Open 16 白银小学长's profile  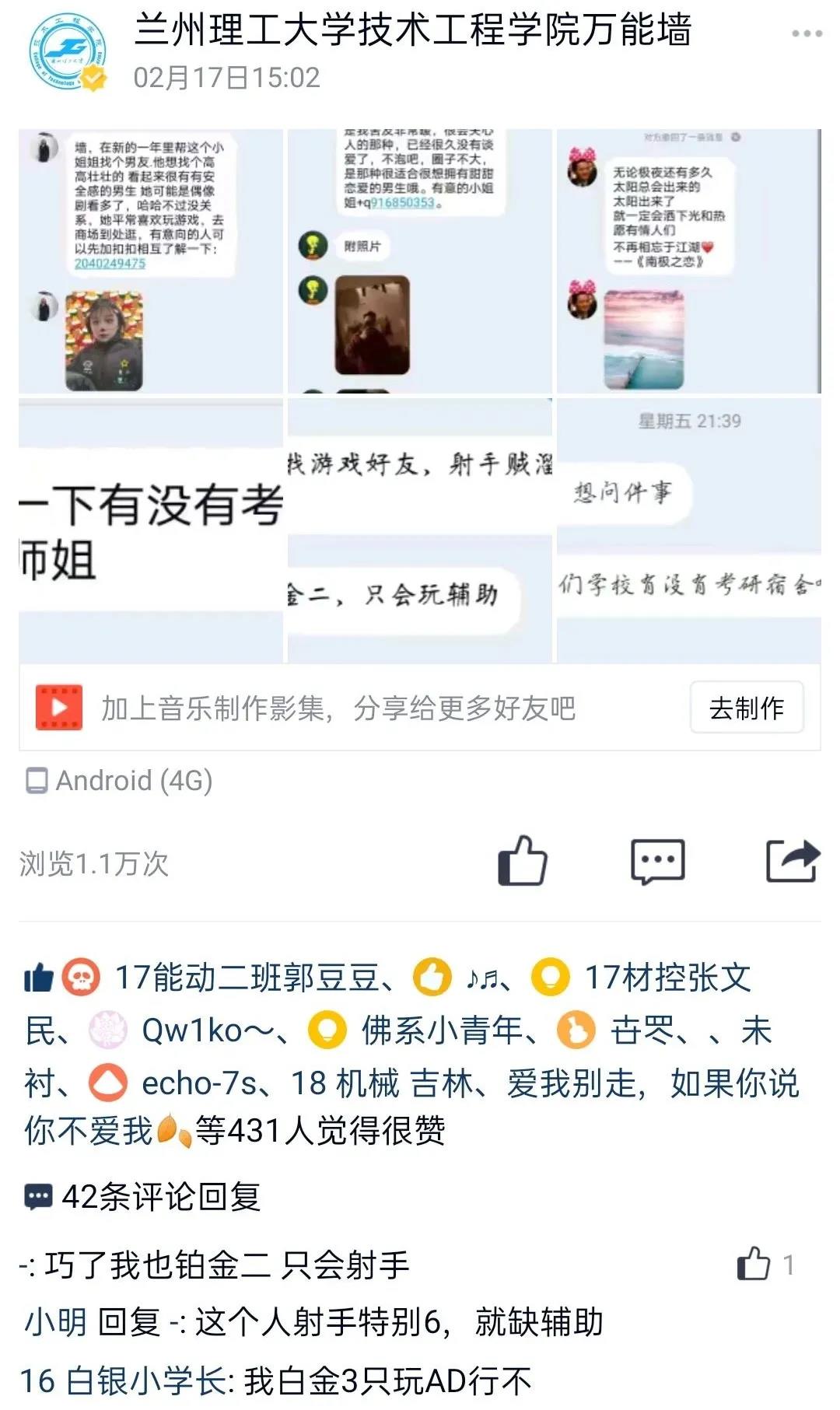pos(124,1381)
